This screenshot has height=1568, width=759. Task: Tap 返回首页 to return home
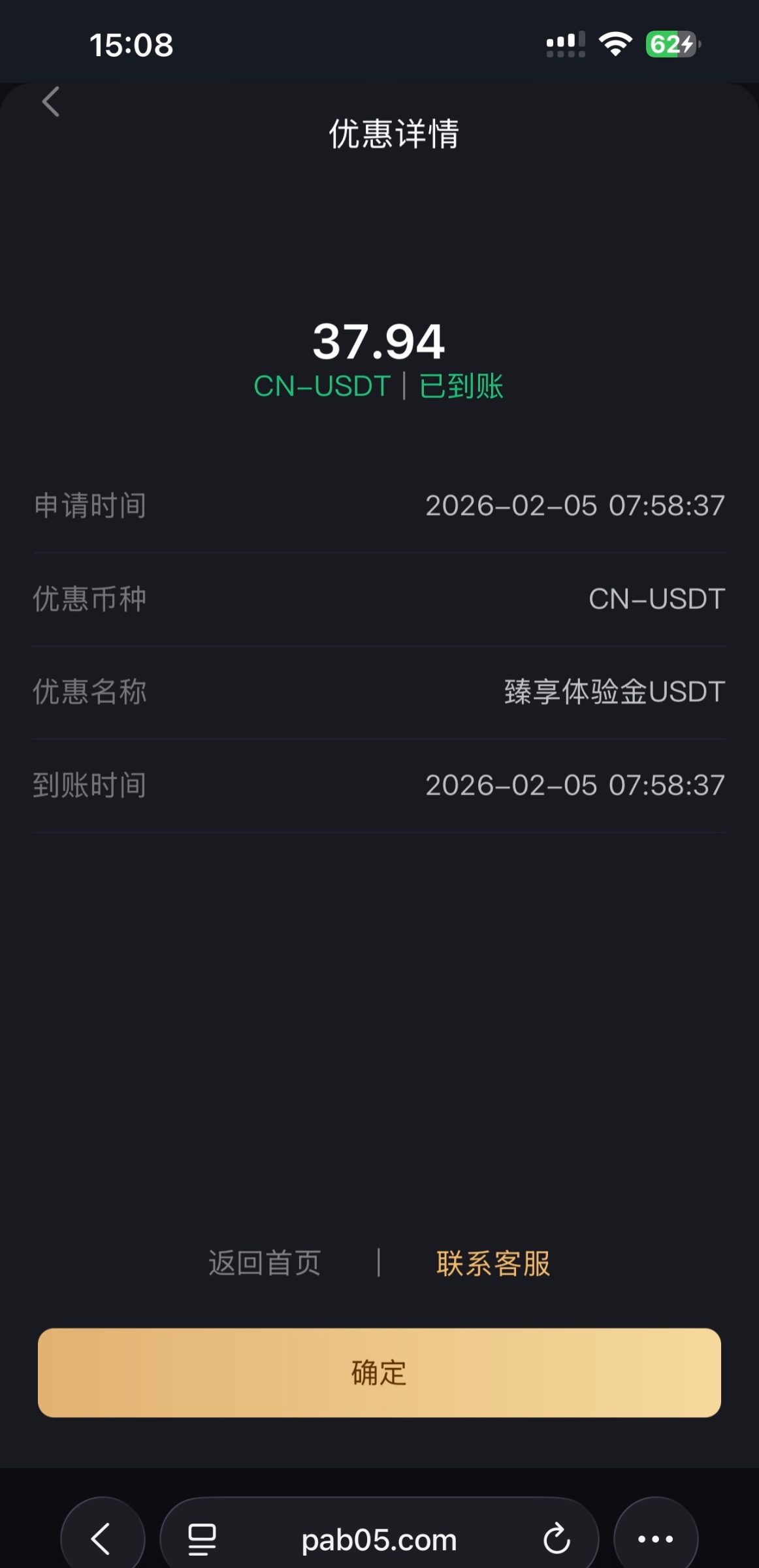pos(265,1263)
